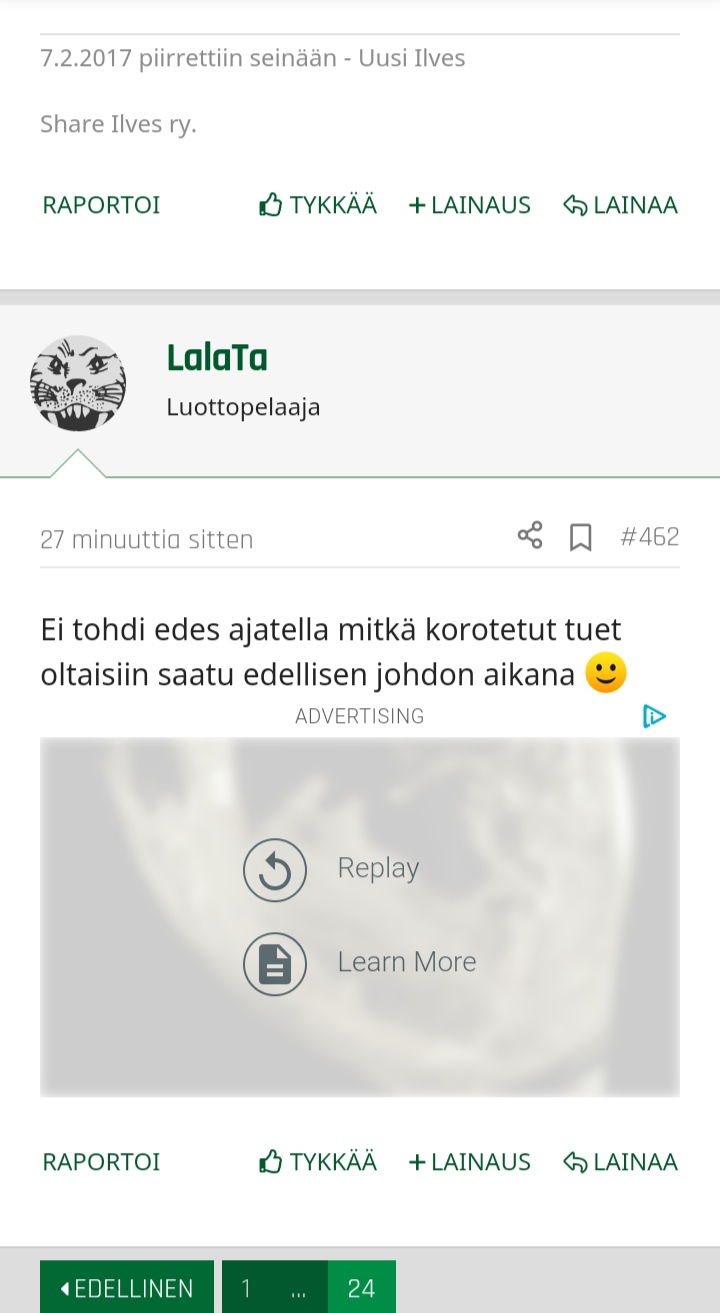Screen dimensions: 720x1313
Task: Expand the page selector ellipsis
Action: tap(298, 1288)
